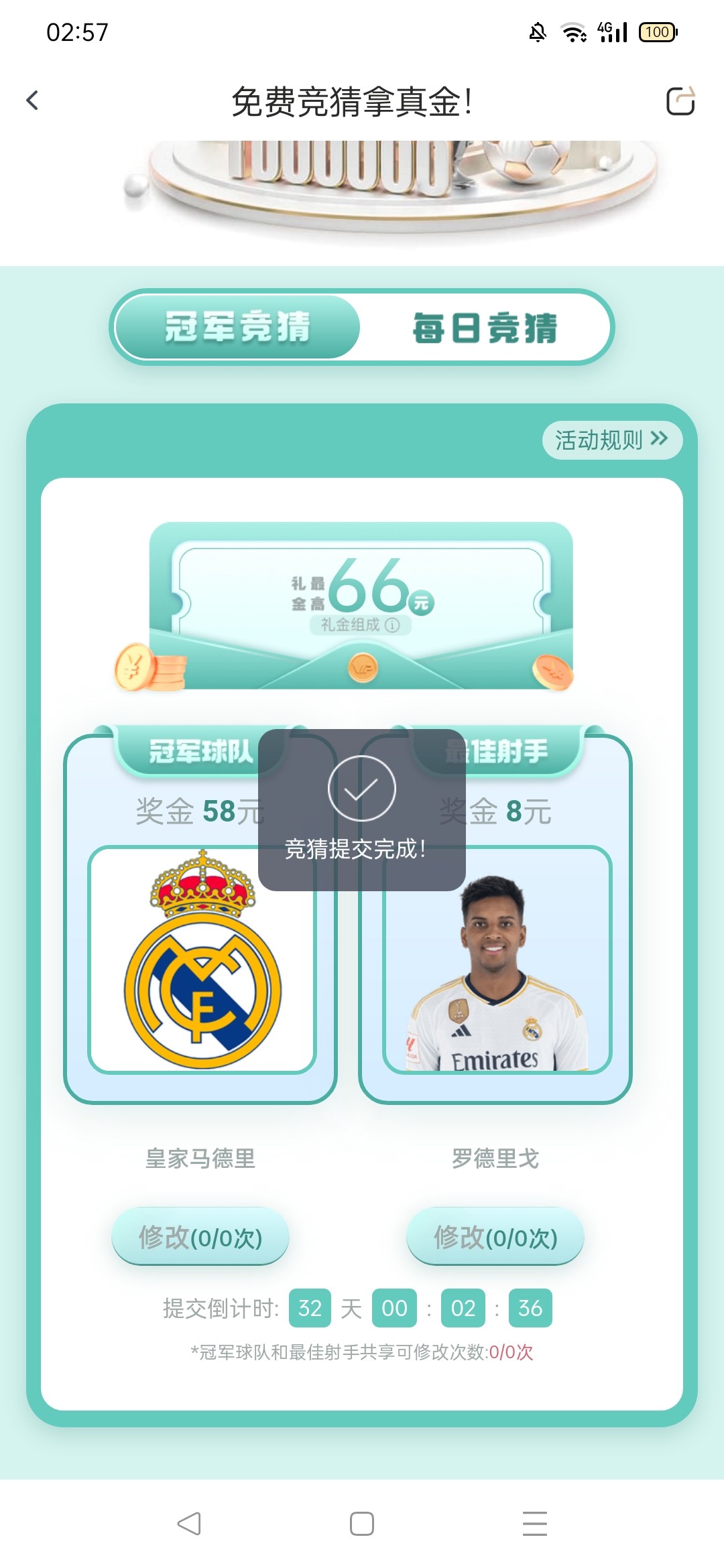Tap 修改 under 罗德里戈

[x=495, y=1237]
